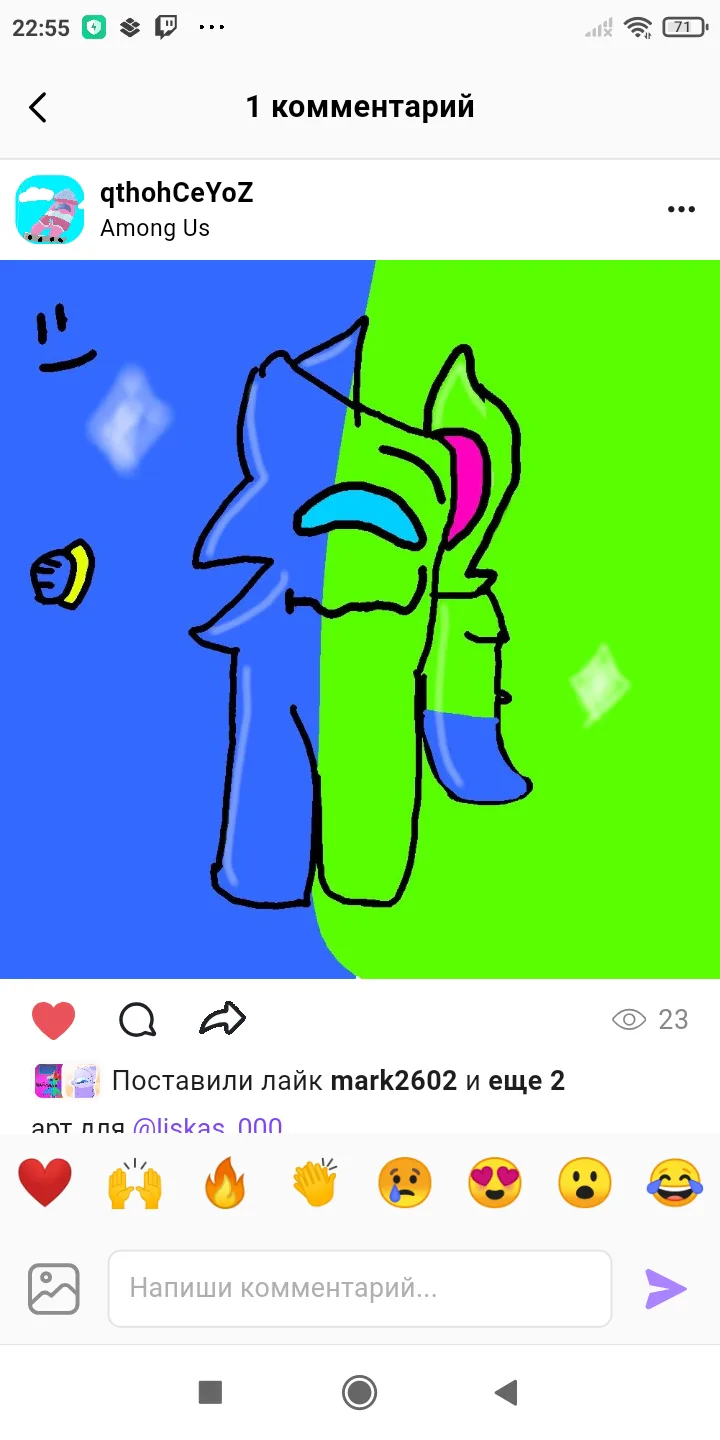
Task: Insert the heart-eyes emoji
Action: tap(495, 1183)
